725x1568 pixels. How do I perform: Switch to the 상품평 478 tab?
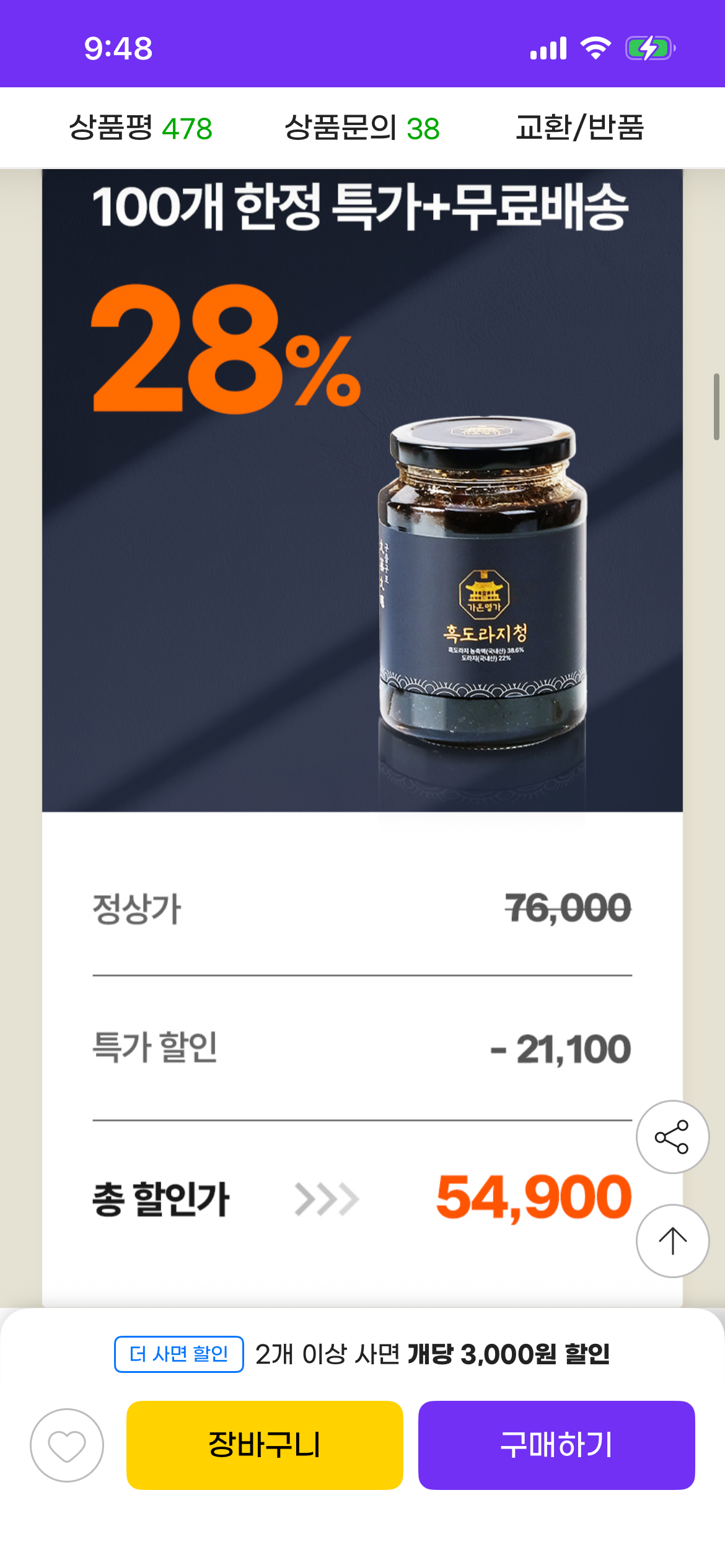pyautogui.click(x=141, y=128)
